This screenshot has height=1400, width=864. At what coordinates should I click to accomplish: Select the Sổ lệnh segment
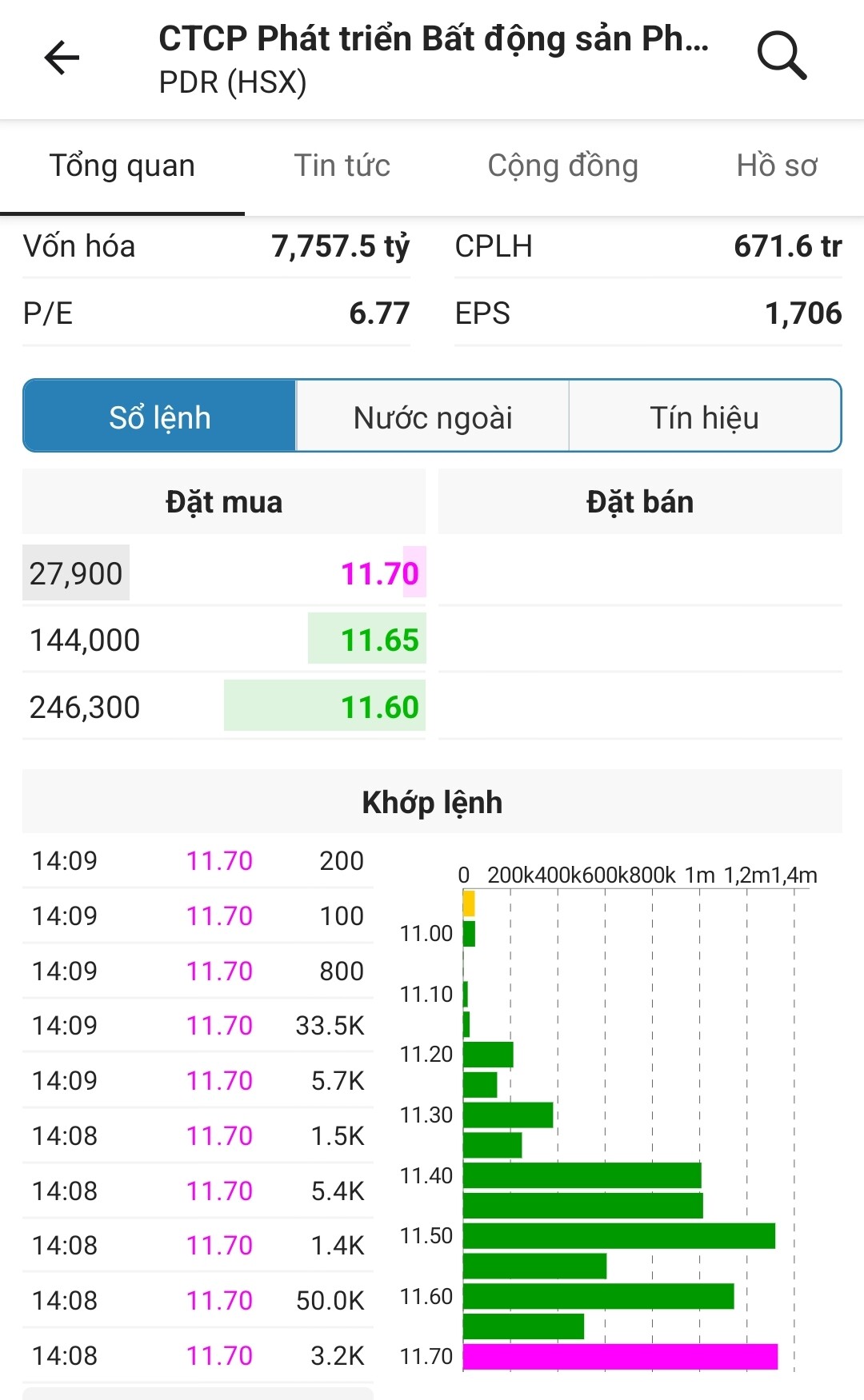click(160, 417)
